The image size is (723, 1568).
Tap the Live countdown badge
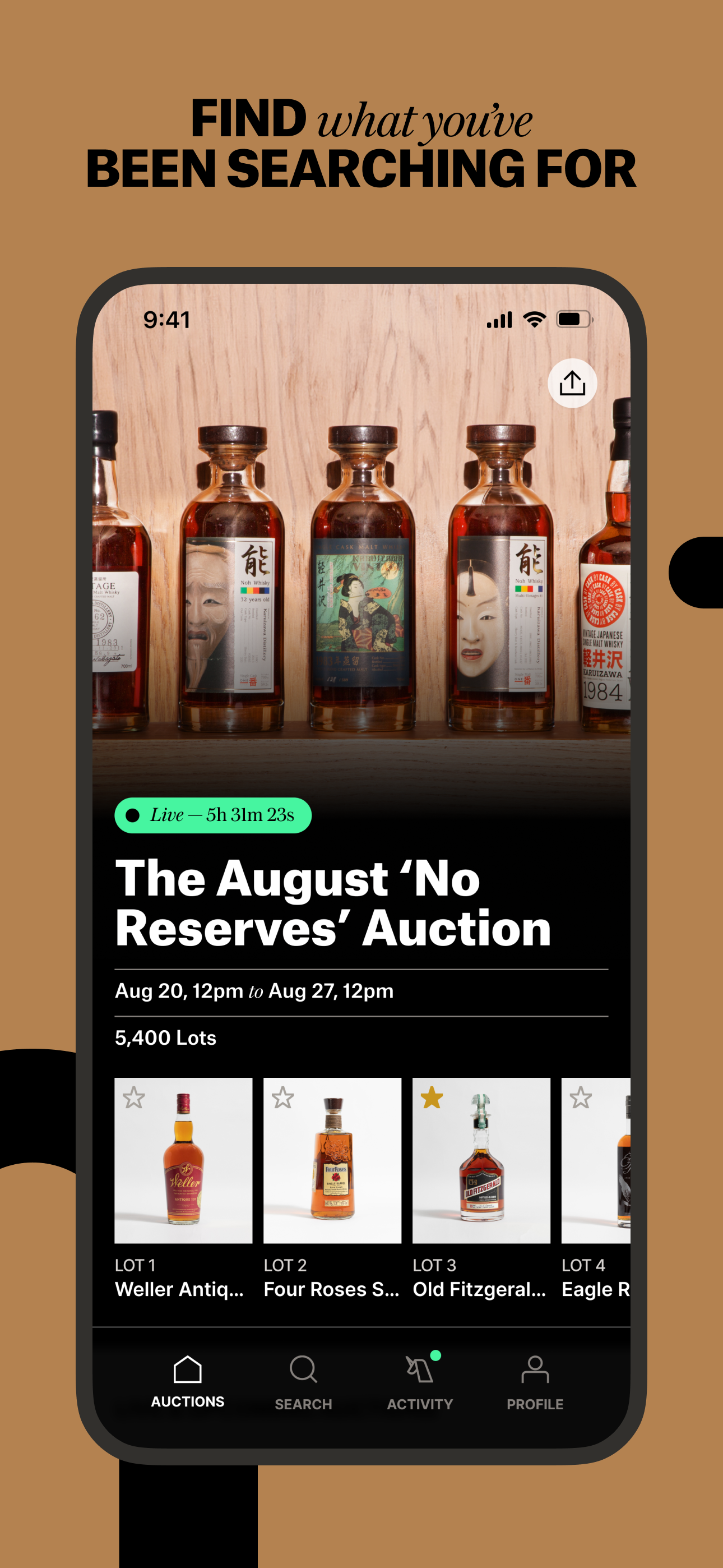pos(212,815)
